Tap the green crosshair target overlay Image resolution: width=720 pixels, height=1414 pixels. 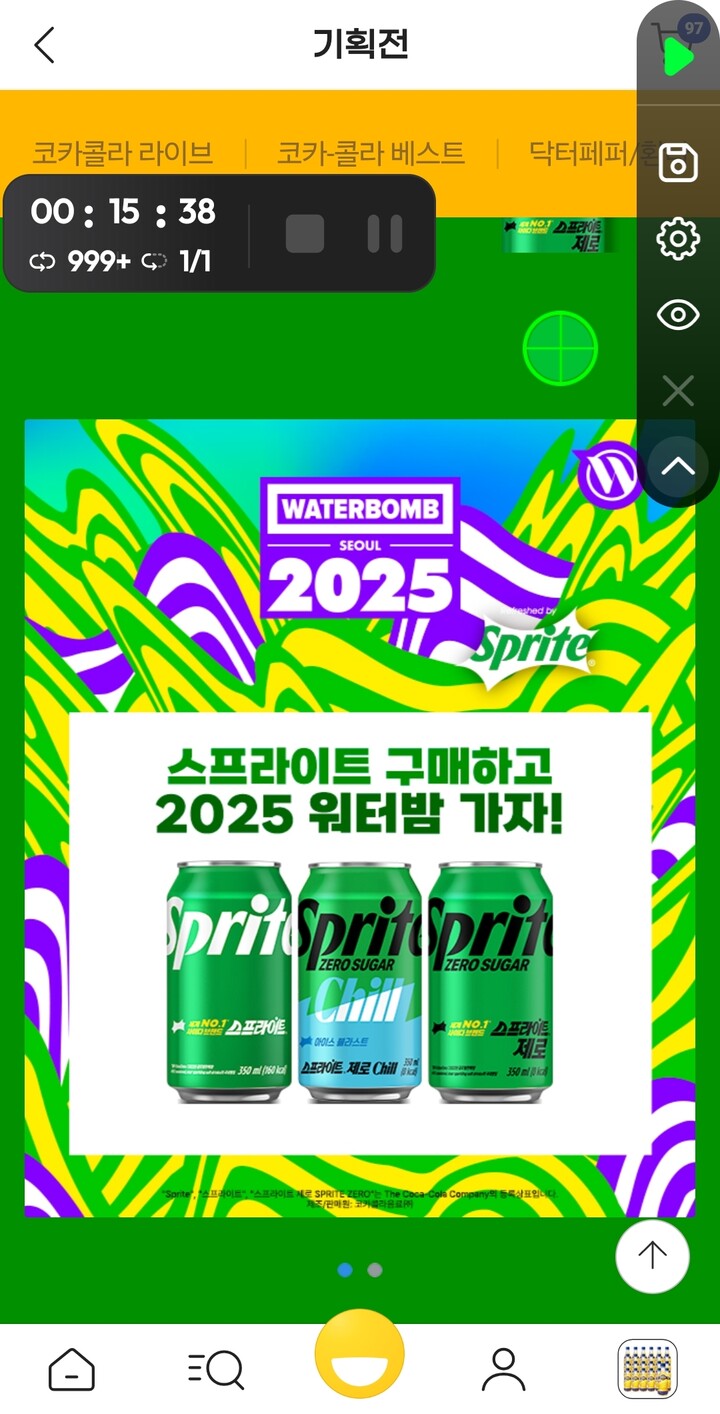[560, 350]
